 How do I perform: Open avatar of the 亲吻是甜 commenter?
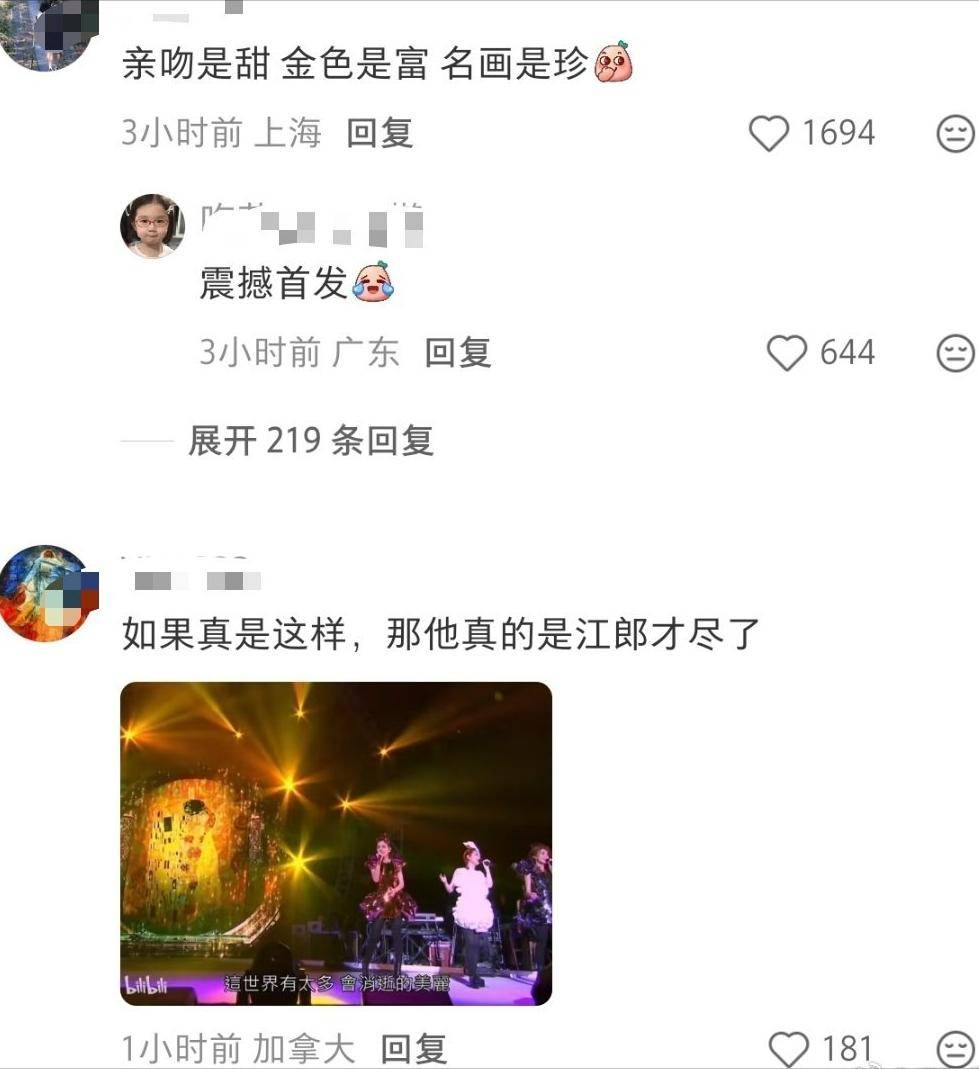47,32
